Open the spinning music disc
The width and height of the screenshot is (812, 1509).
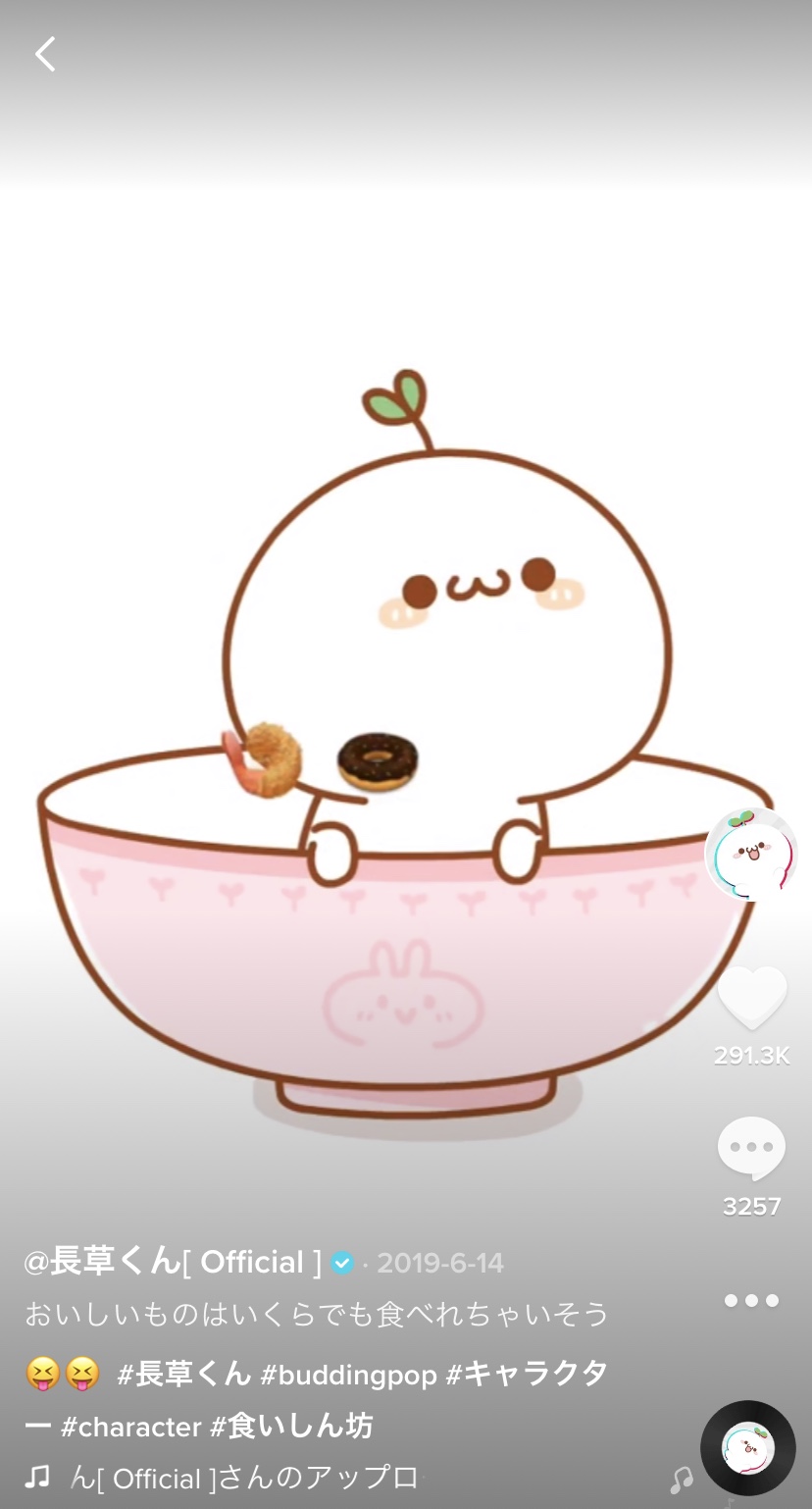point(748,1448)
